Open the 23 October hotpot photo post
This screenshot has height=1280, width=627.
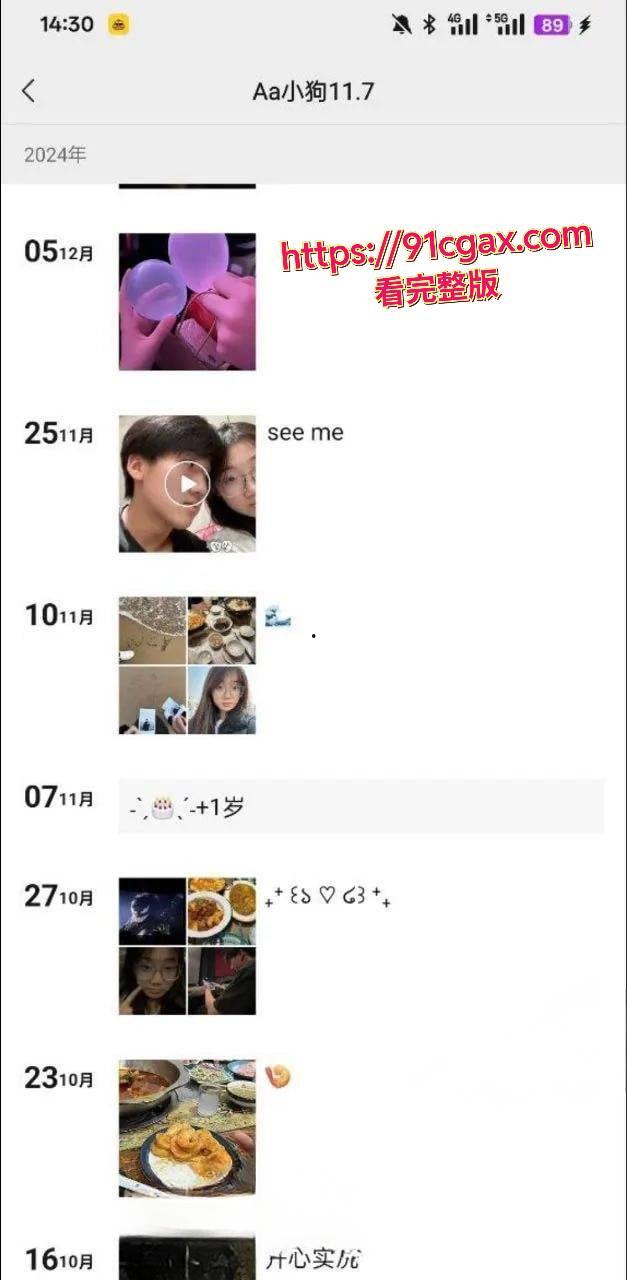[187, 1128]
